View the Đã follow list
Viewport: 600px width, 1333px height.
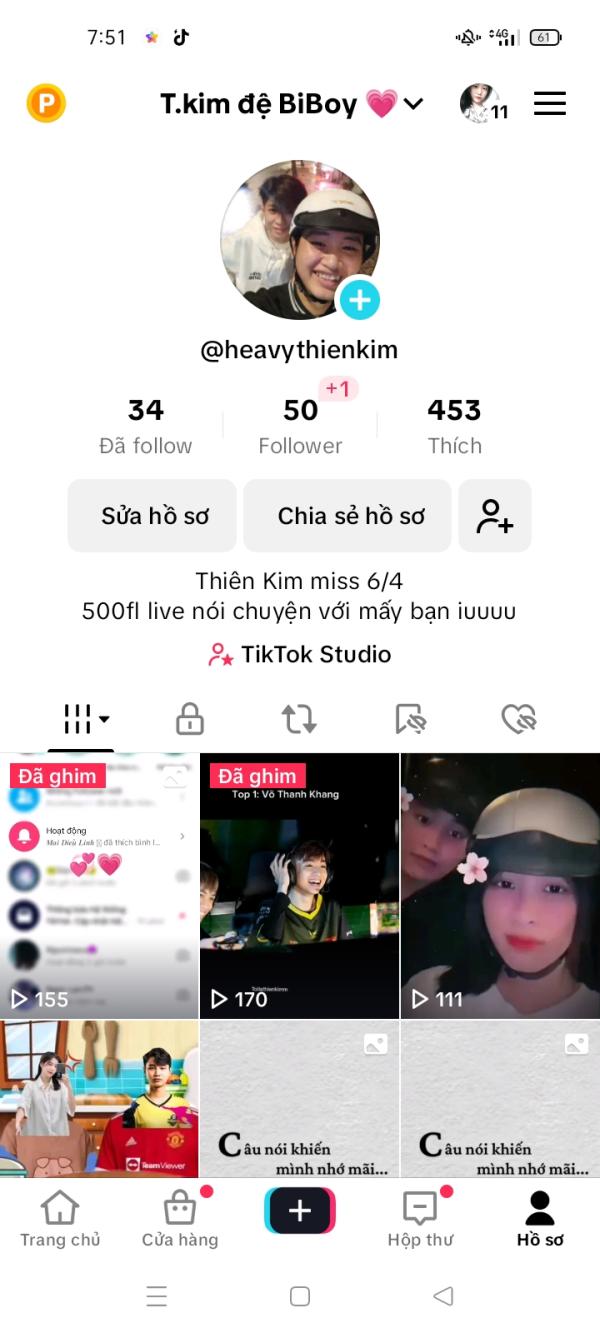(146, 426)
